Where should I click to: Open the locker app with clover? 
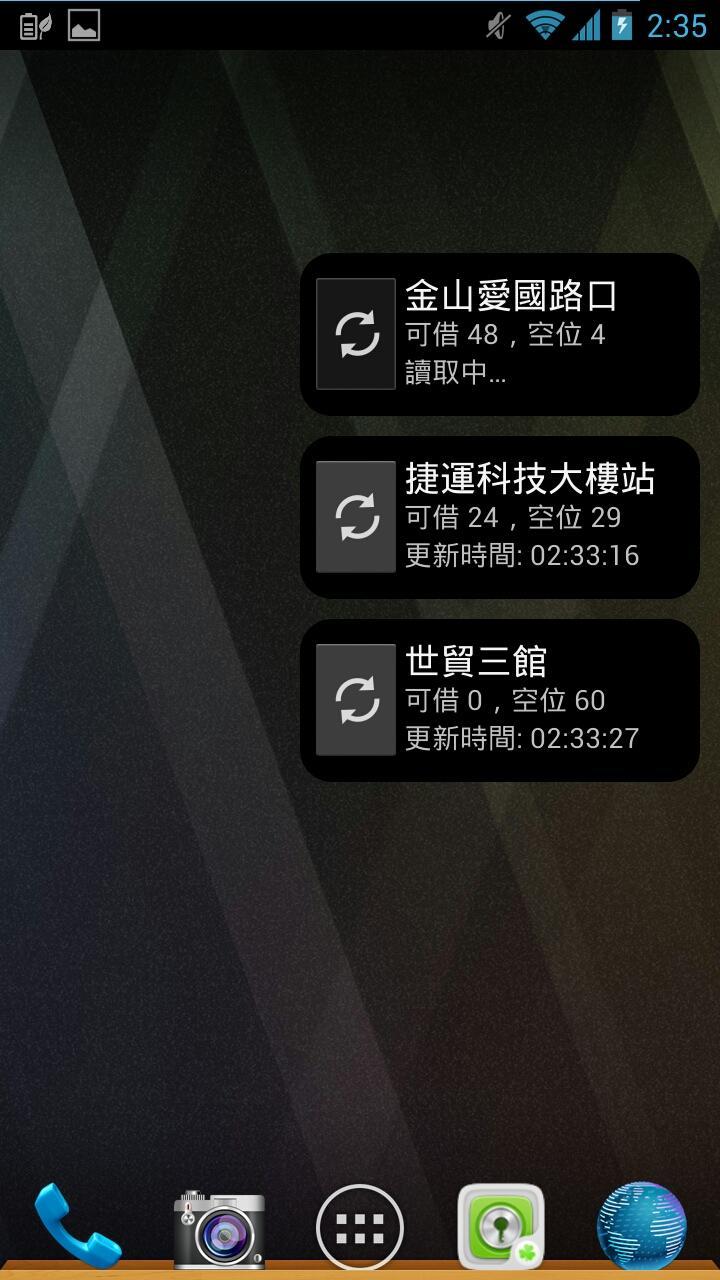pos(500,1227)
